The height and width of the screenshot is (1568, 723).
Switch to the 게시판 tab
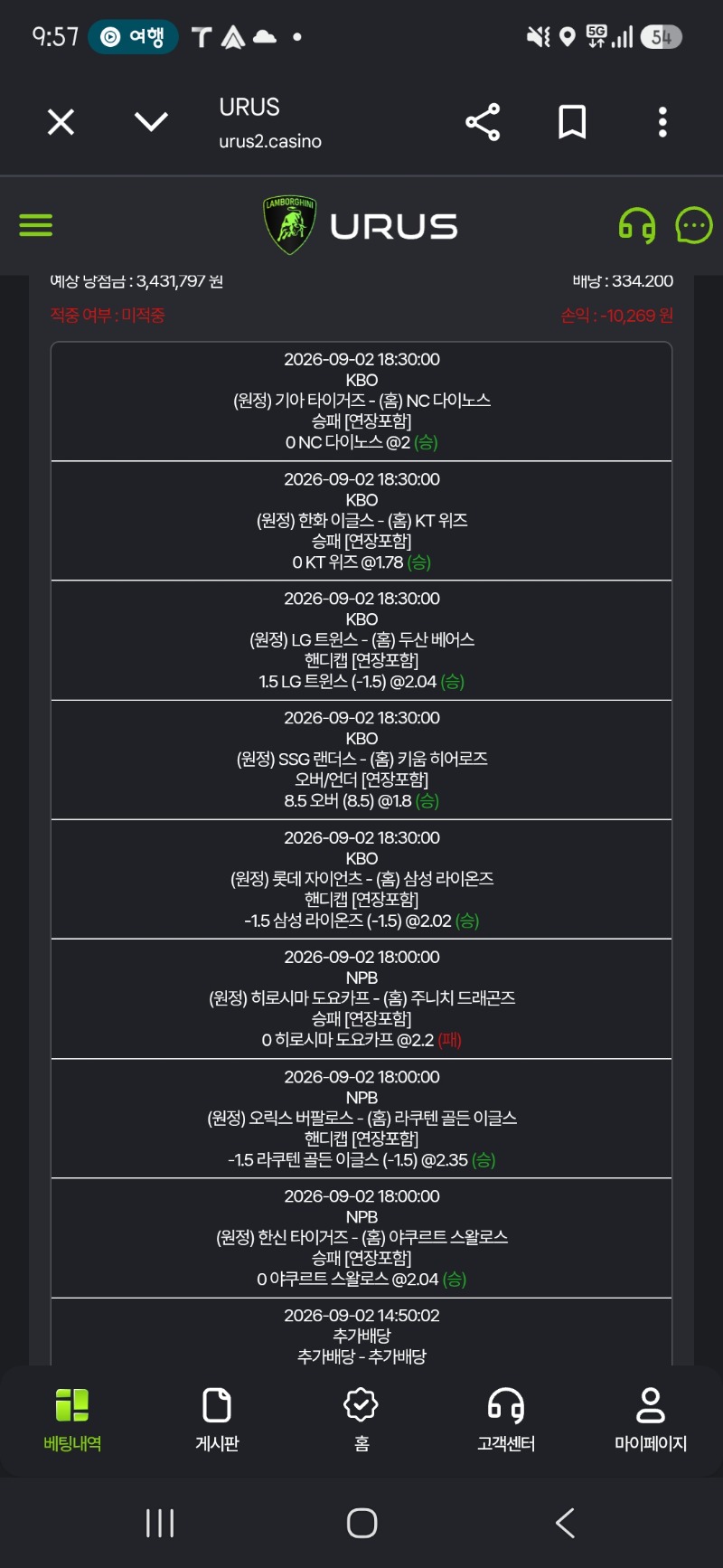pos(217,1420)
